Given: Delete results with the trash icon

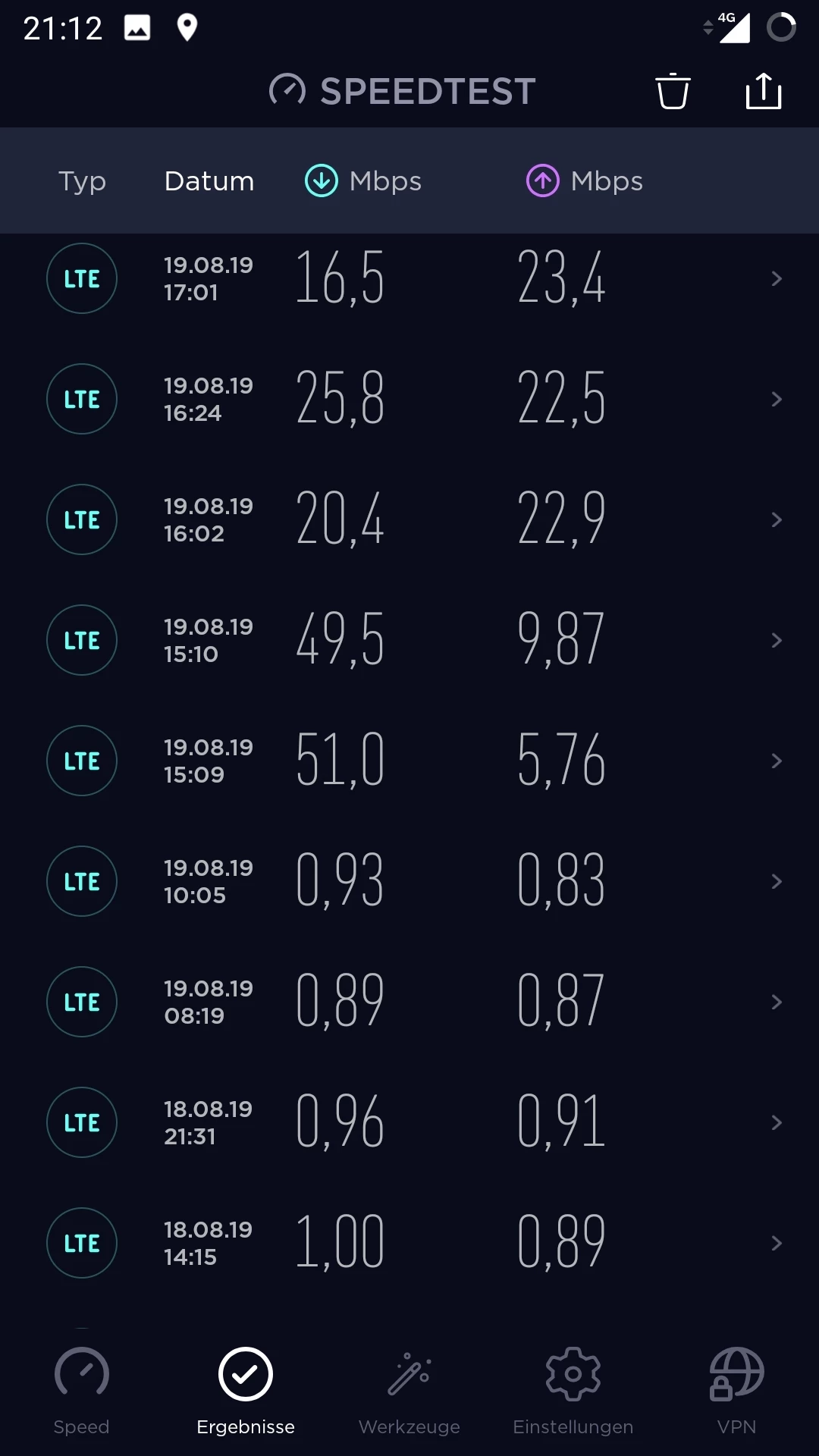Looking at the screenshot, I should click(x=673, y=92).
